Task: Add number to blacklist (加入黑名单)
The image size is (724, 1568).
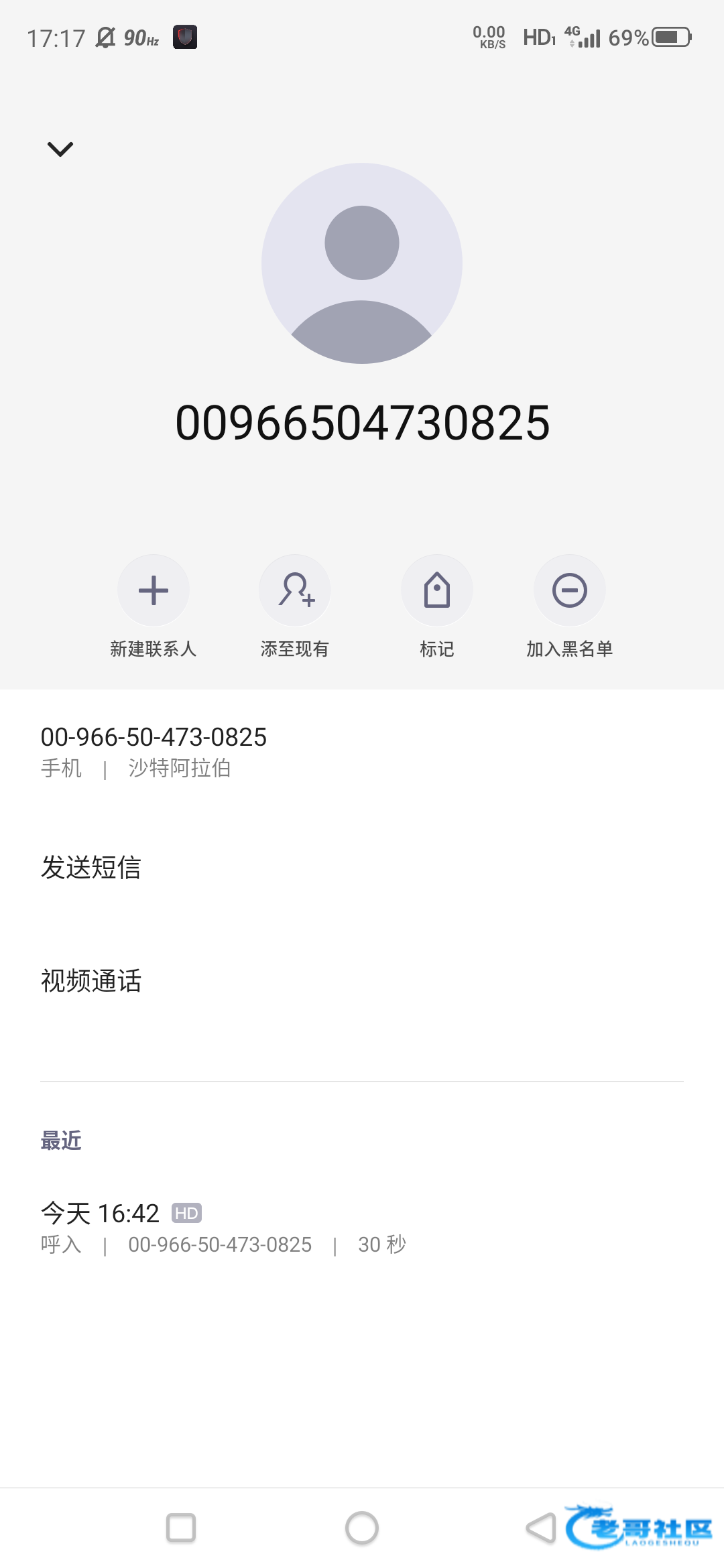Action: 570,591
